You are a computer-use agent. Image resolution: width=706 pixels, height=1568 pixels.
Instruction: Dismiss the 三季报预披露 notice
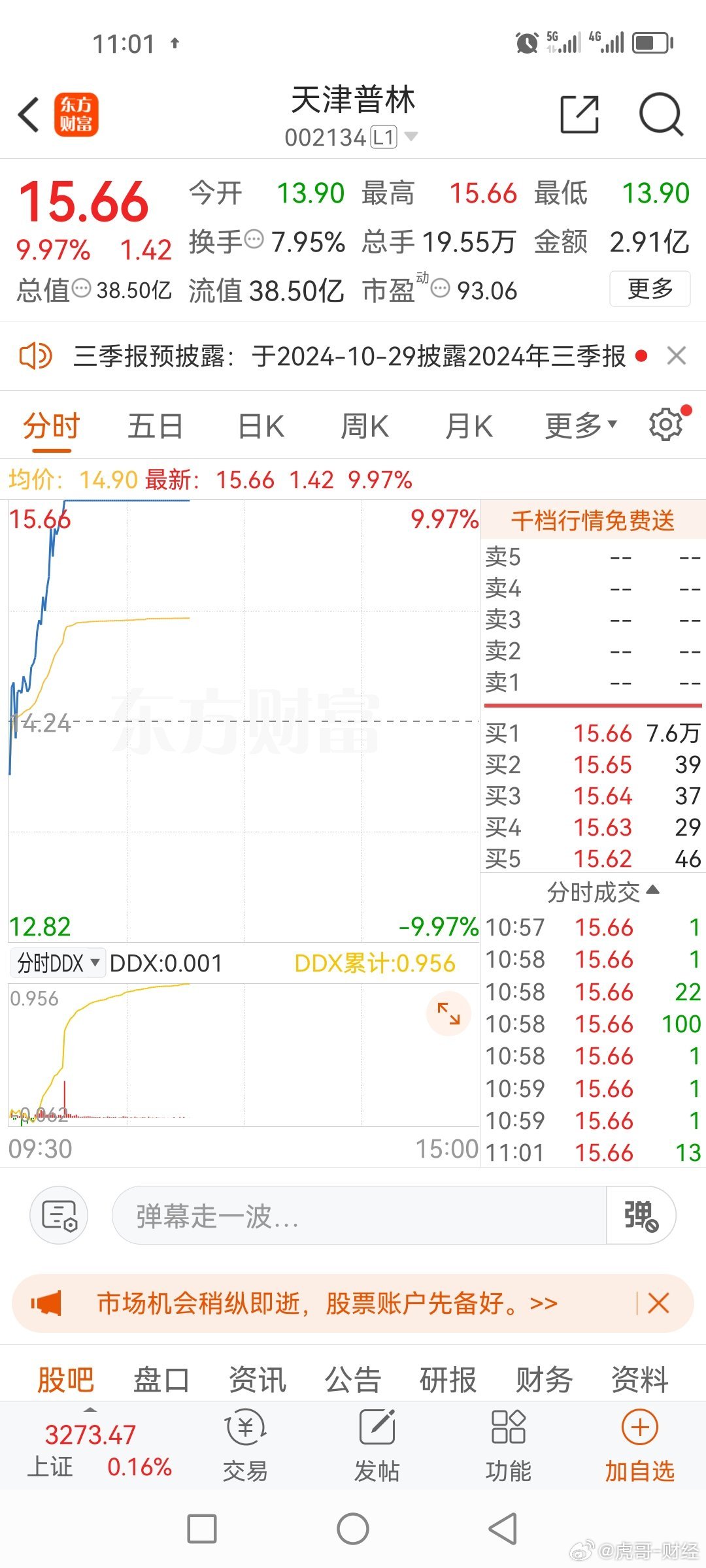point(676,356)
